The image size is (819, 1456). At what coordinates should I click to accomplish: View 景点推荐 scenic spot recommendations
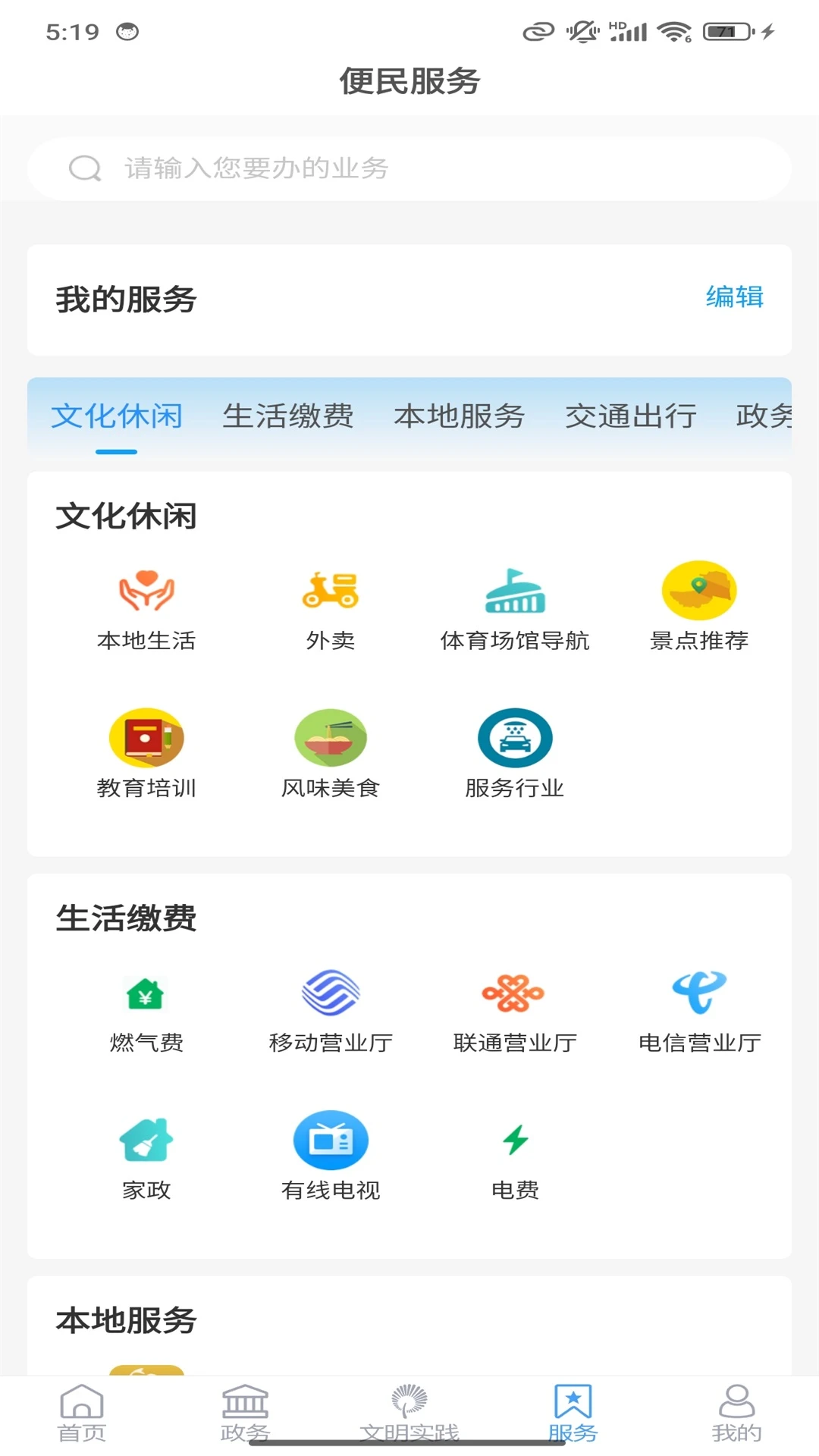[x=699, y=607]
